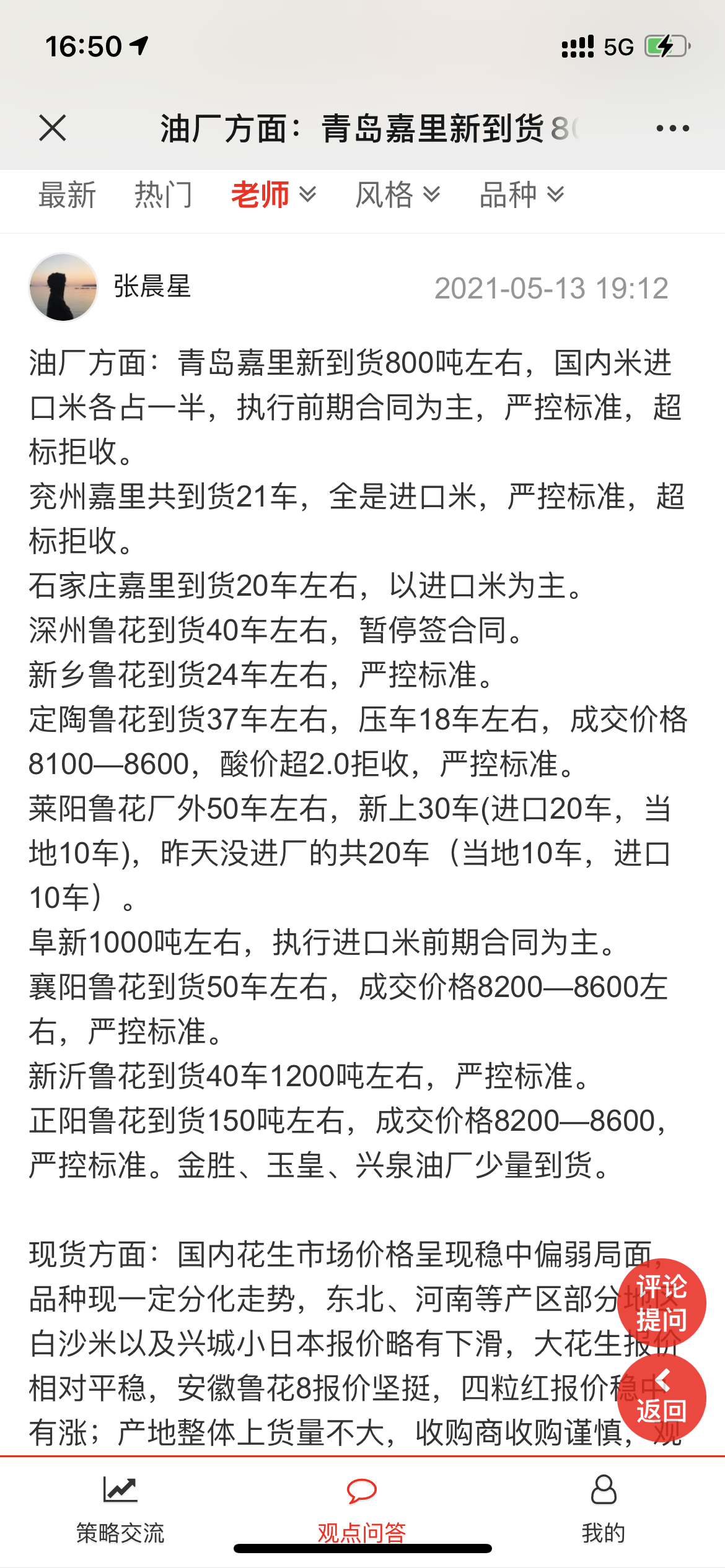Expand the 老师 dropdown filter
The image size is (725, 1568).
274,196
